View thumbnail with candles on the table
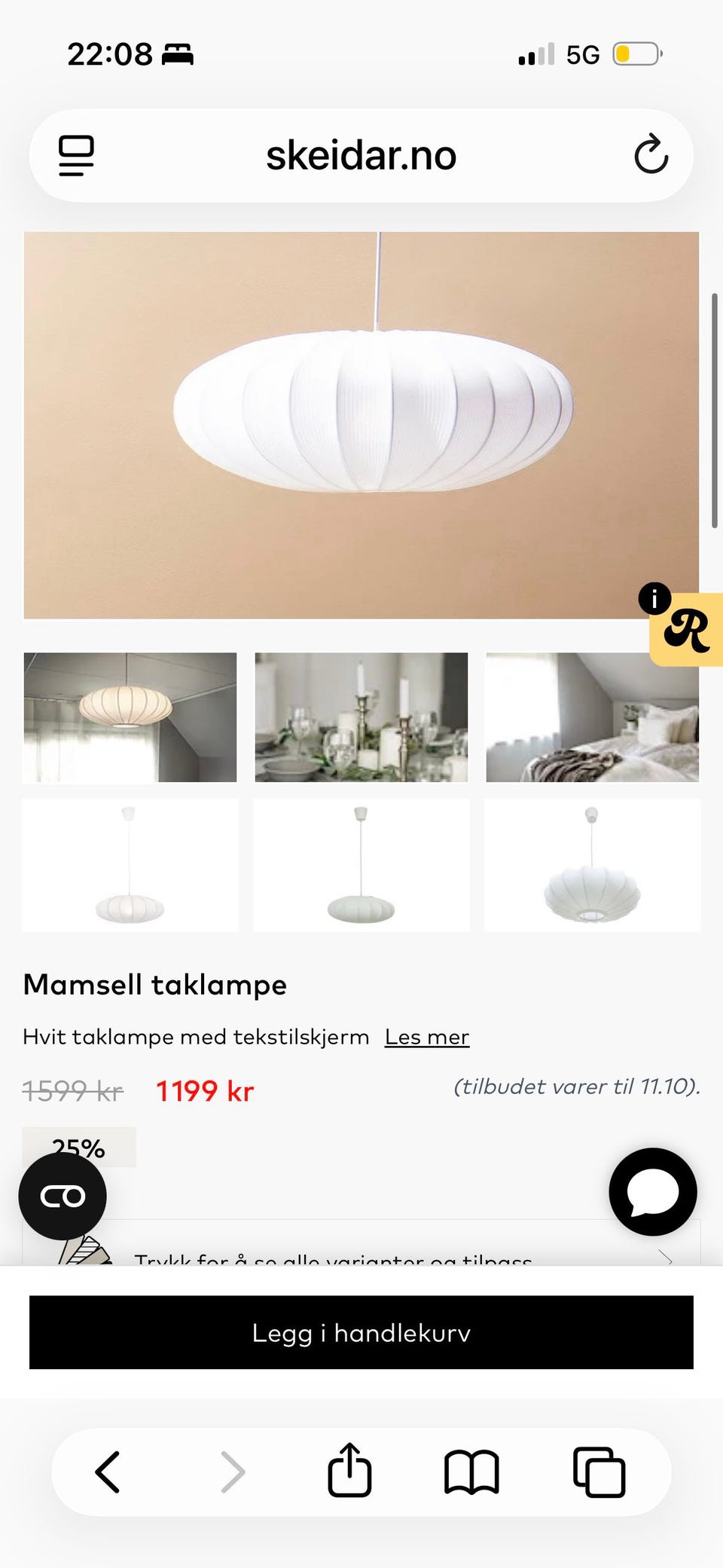Image resolution: width=723 pixels, height=1568 pixels. point(361,717)
